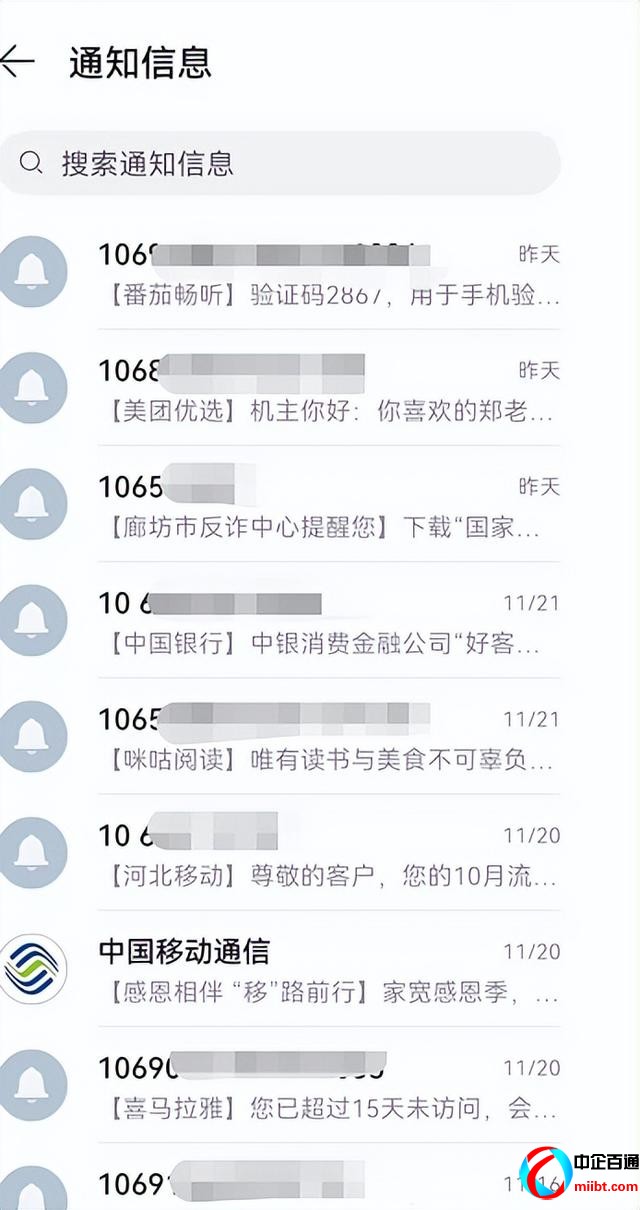The width and height of the screenshot is (640, 1210).
Task: Open the 喜马拉雅 message
Action: (328, 1086)
